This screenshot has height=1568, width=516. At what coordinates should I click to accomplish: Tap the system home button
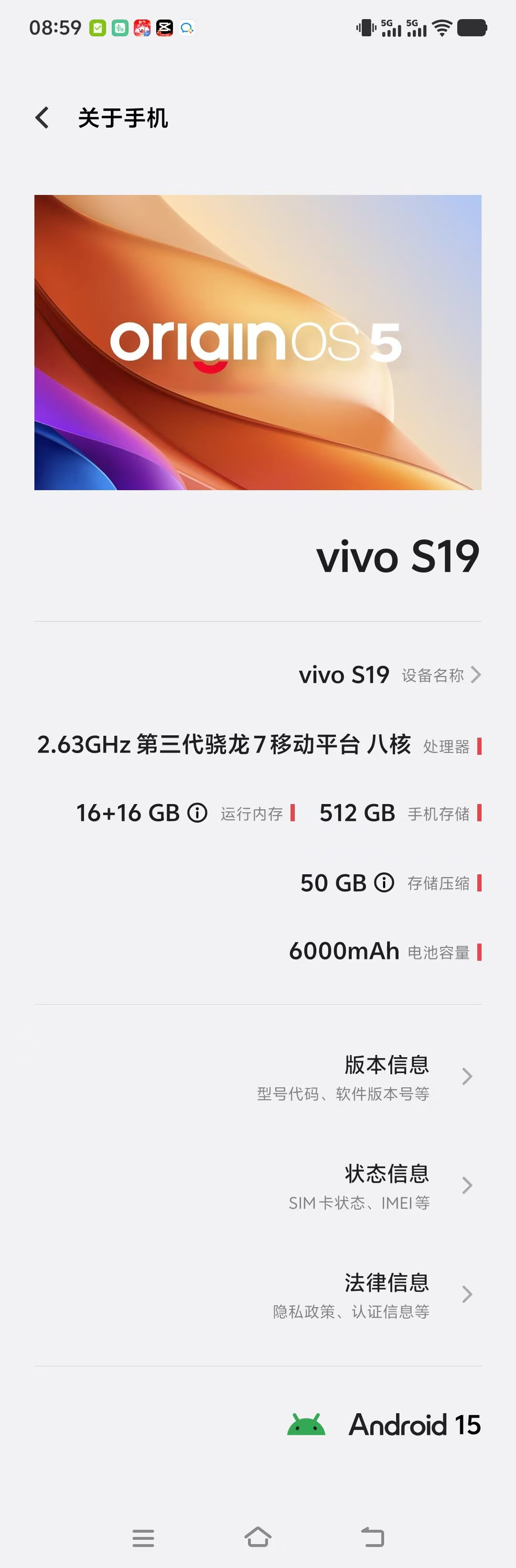(x=258, y=1537)
